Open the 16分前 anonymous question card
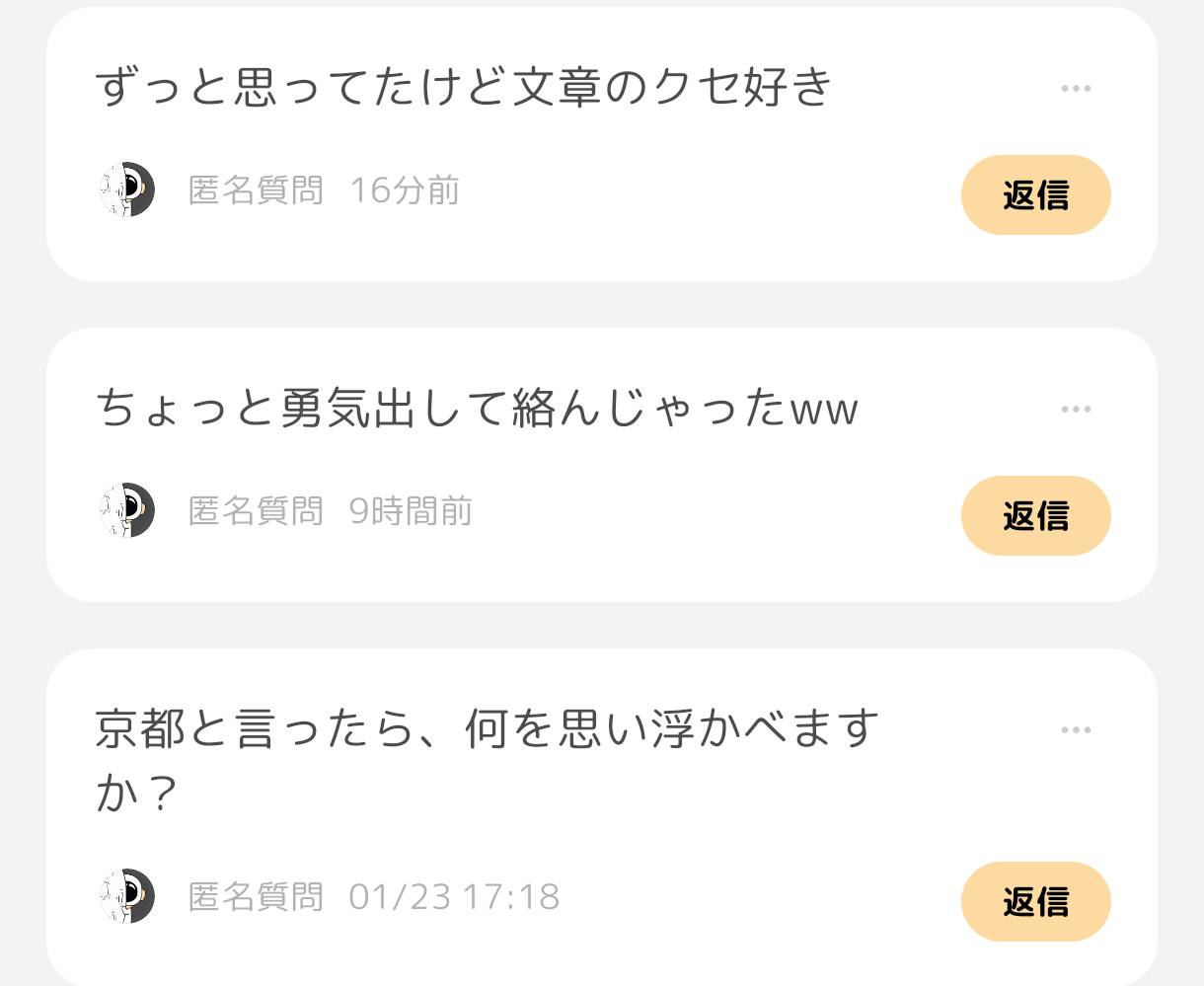1204x986 pixels. (x=464, y=87)
